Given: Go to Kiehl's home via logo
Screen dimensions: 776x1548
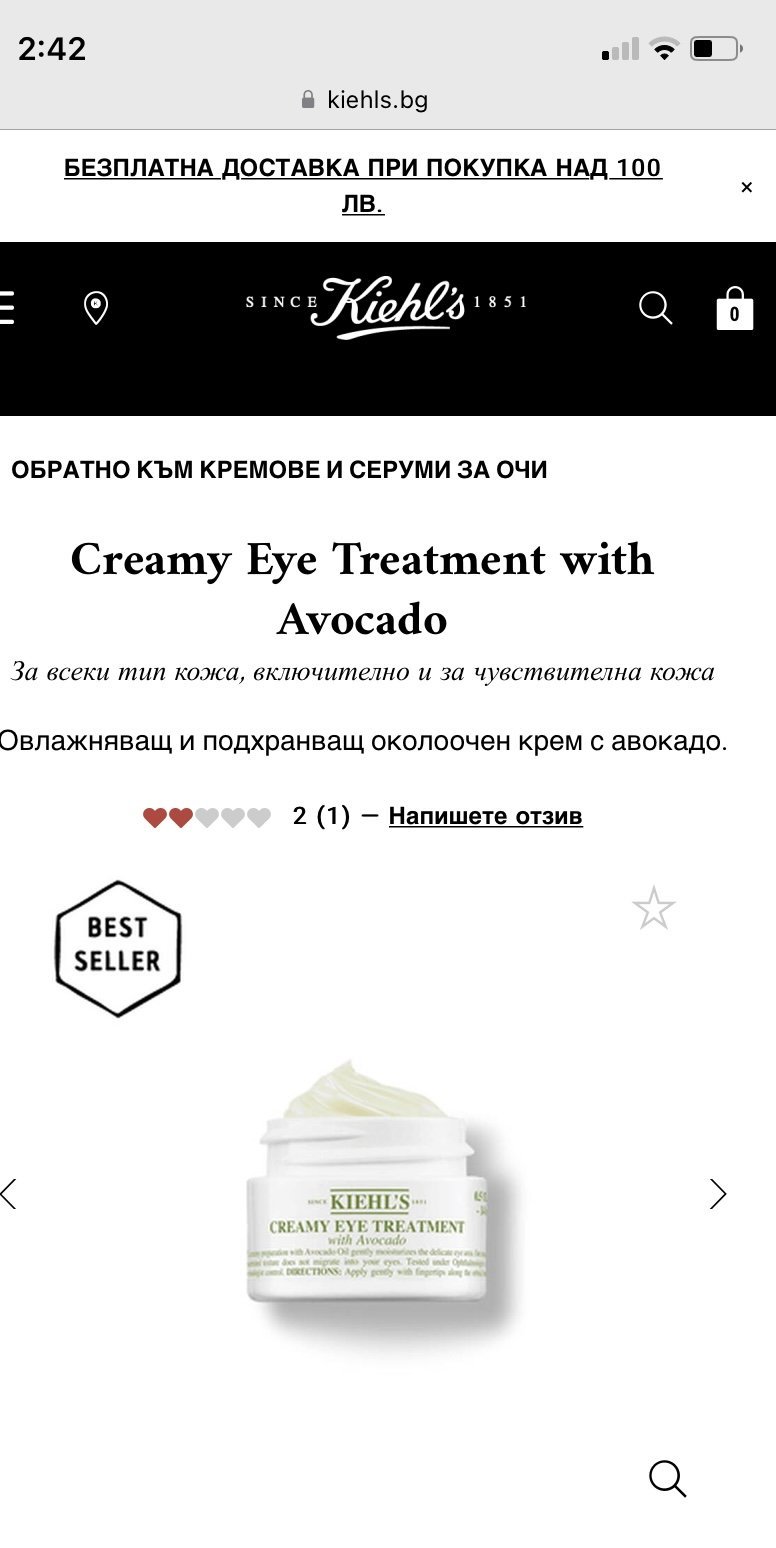Looking at the screenshot, I should [x=386, y=305].
